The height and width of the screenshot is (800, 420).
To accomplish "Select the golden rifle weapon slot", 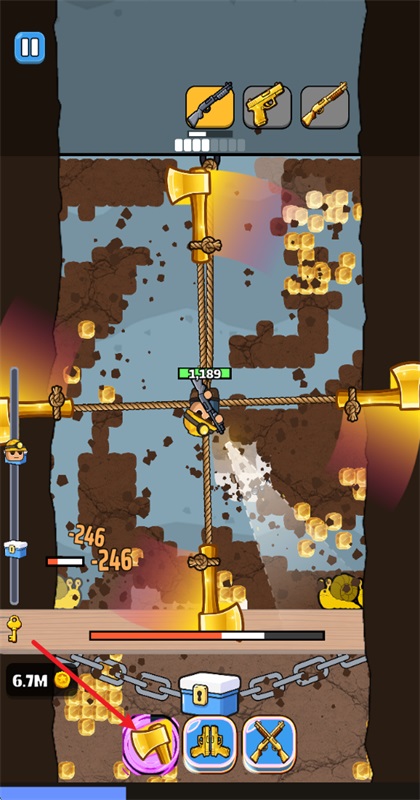I will point(325,107).
